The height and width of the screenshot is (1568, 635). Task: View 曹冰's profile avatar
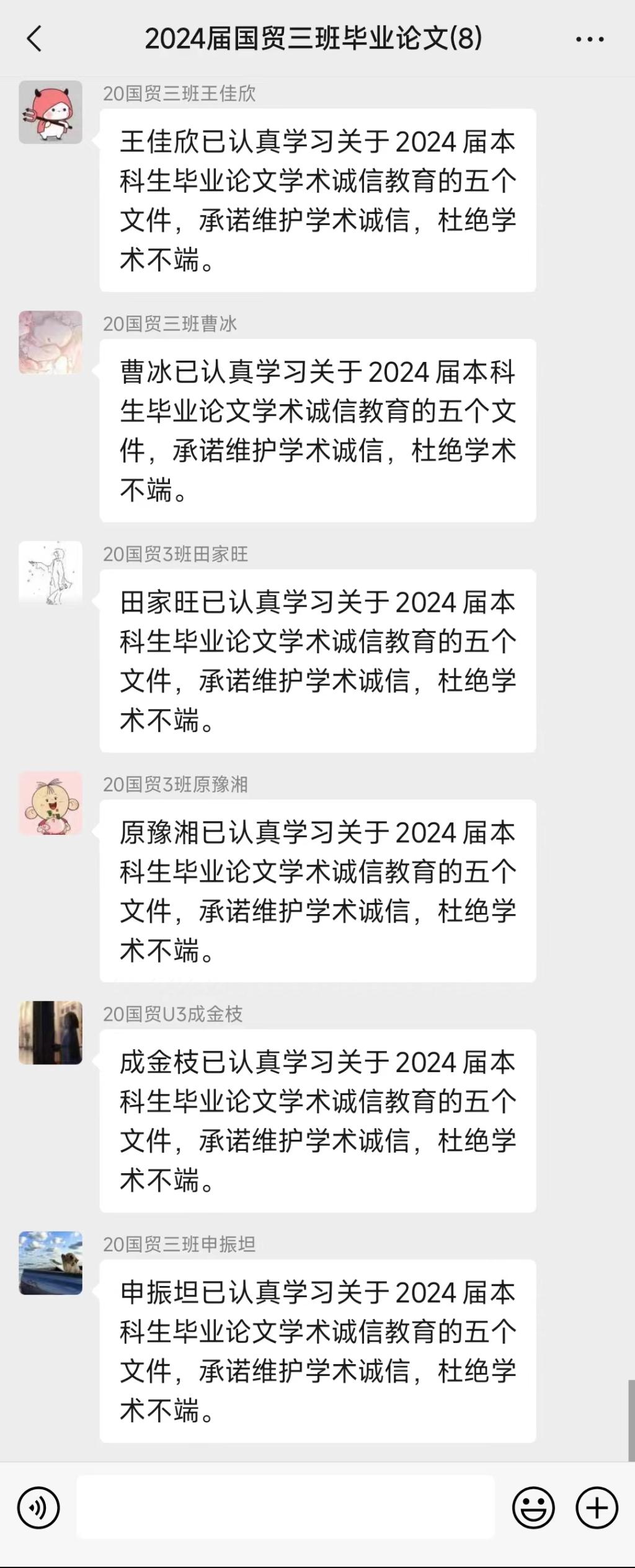pos(50,342)
